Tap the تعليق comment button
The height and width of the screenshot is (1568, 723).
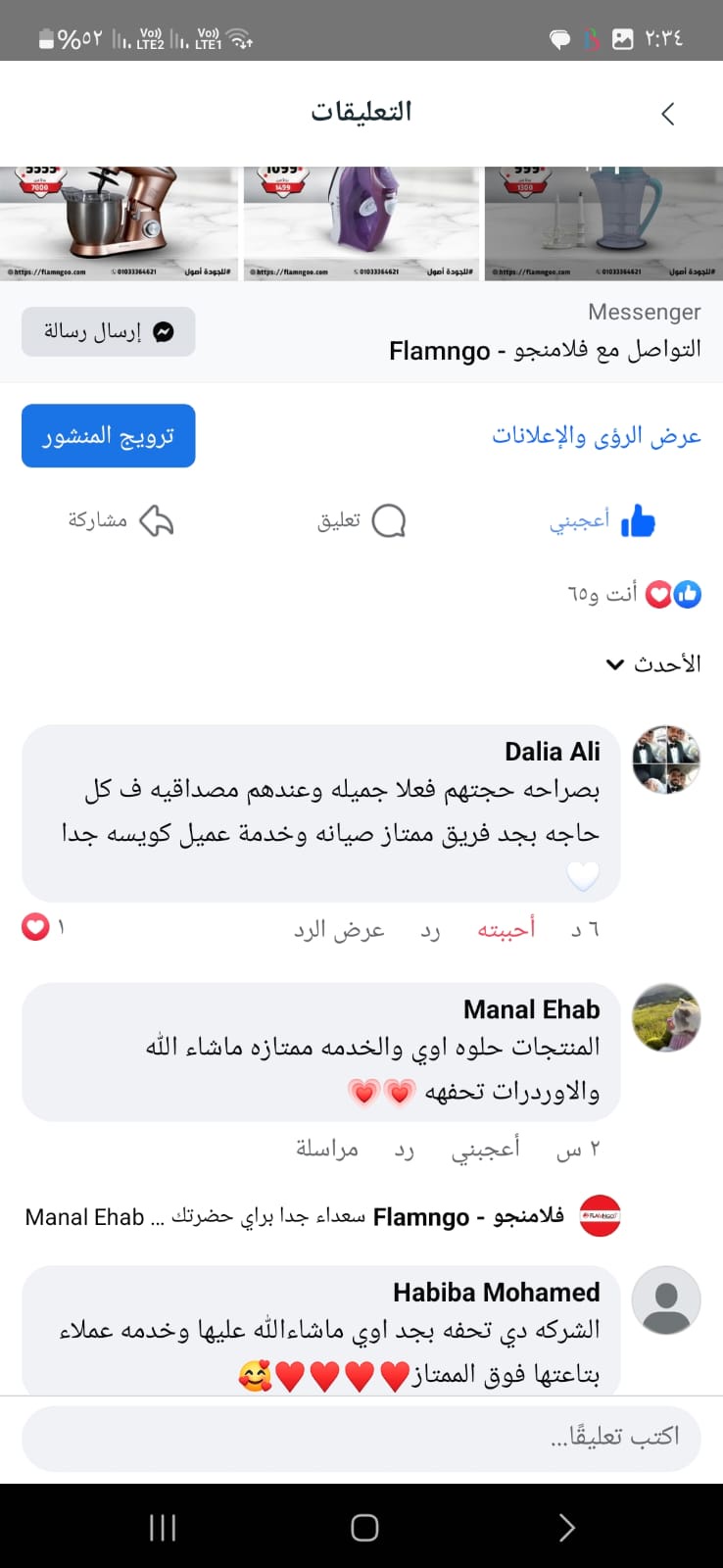(361, 520)
